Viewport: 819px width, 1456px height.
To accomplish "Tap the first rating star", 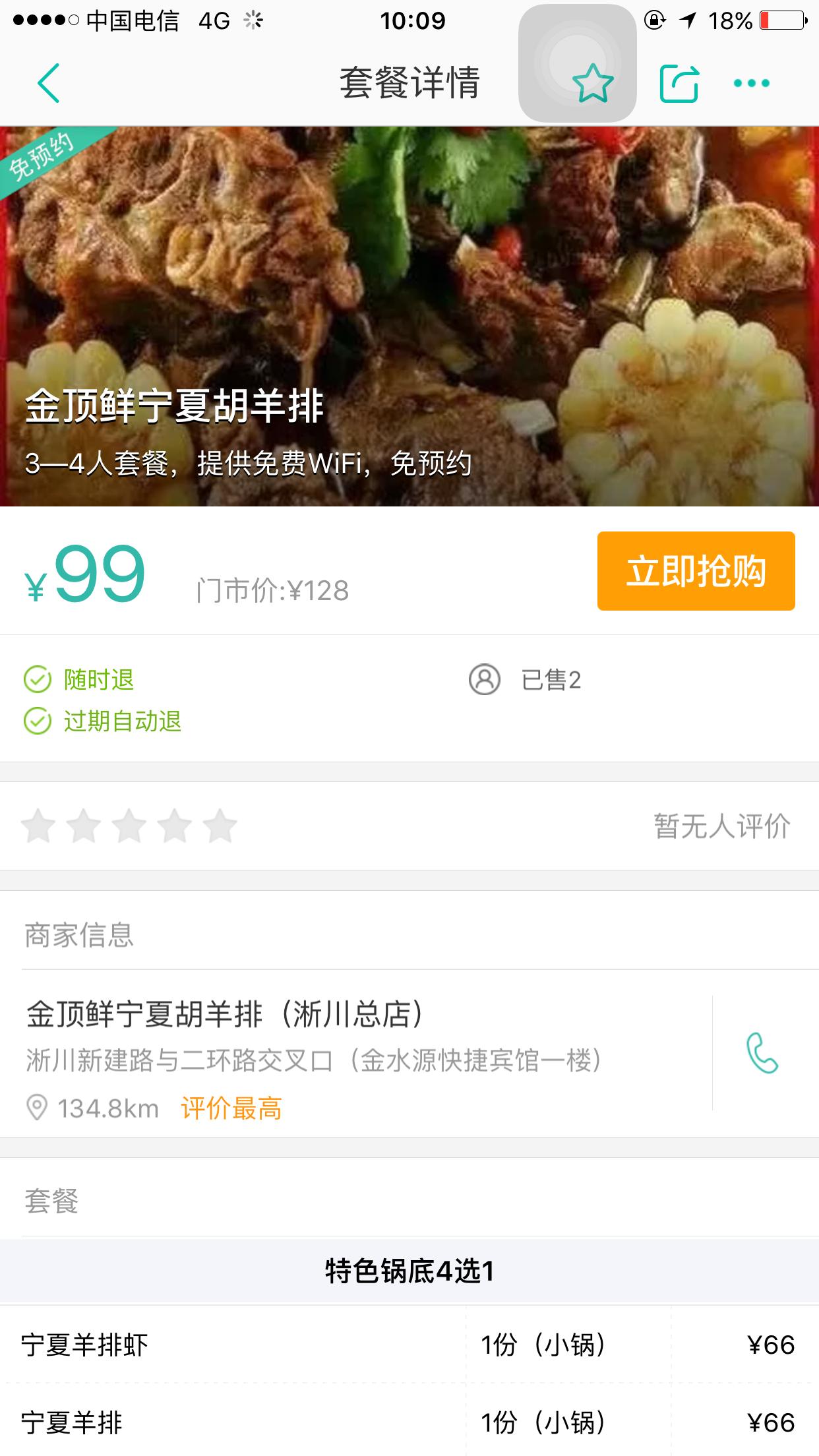I will pyautogui.click(x=36, y=826).
